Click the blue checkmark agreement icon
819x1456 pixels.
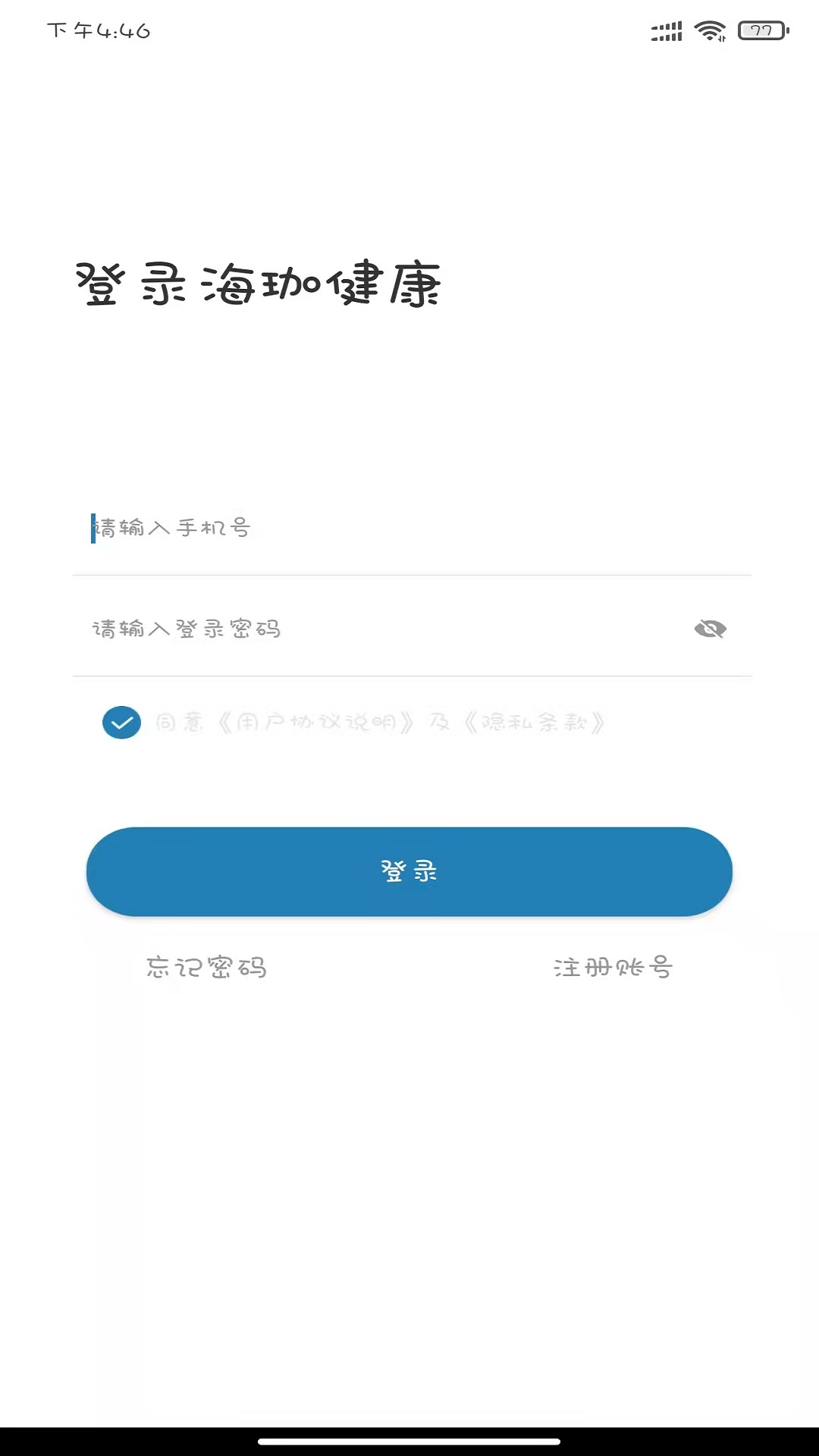tap(121, 722)
